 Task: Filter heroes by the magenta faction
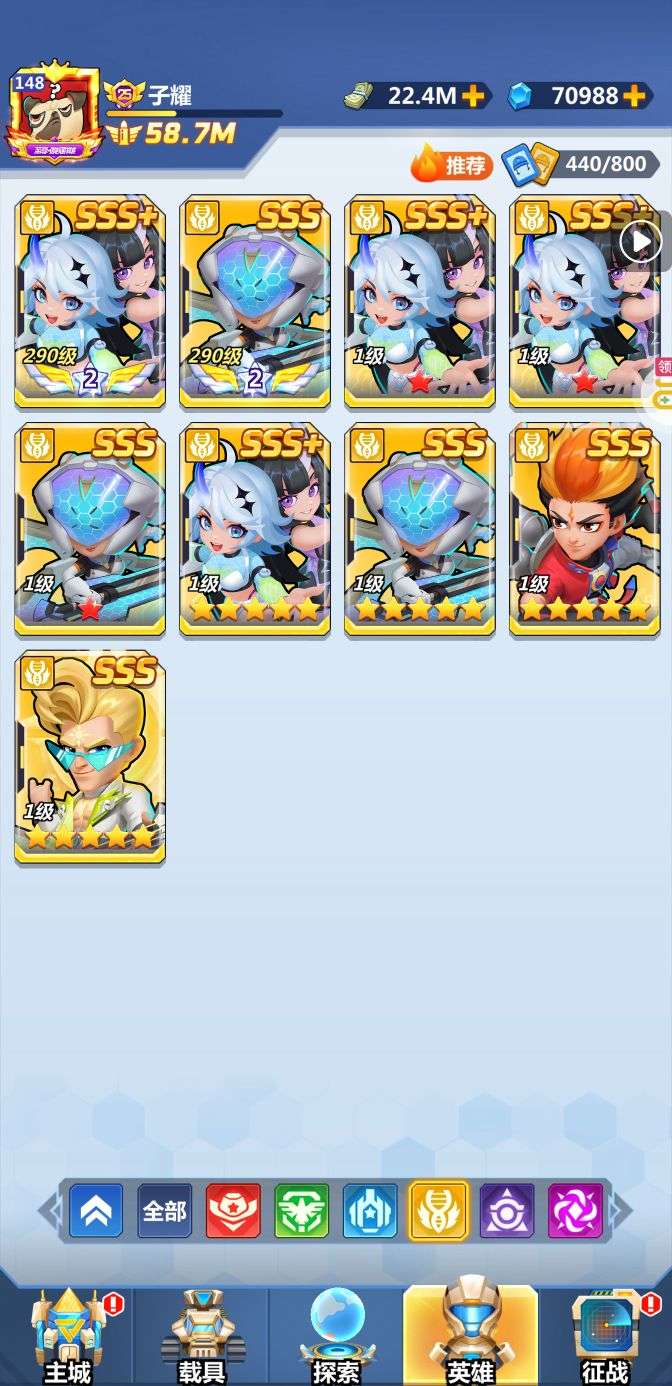(575, 1211)
